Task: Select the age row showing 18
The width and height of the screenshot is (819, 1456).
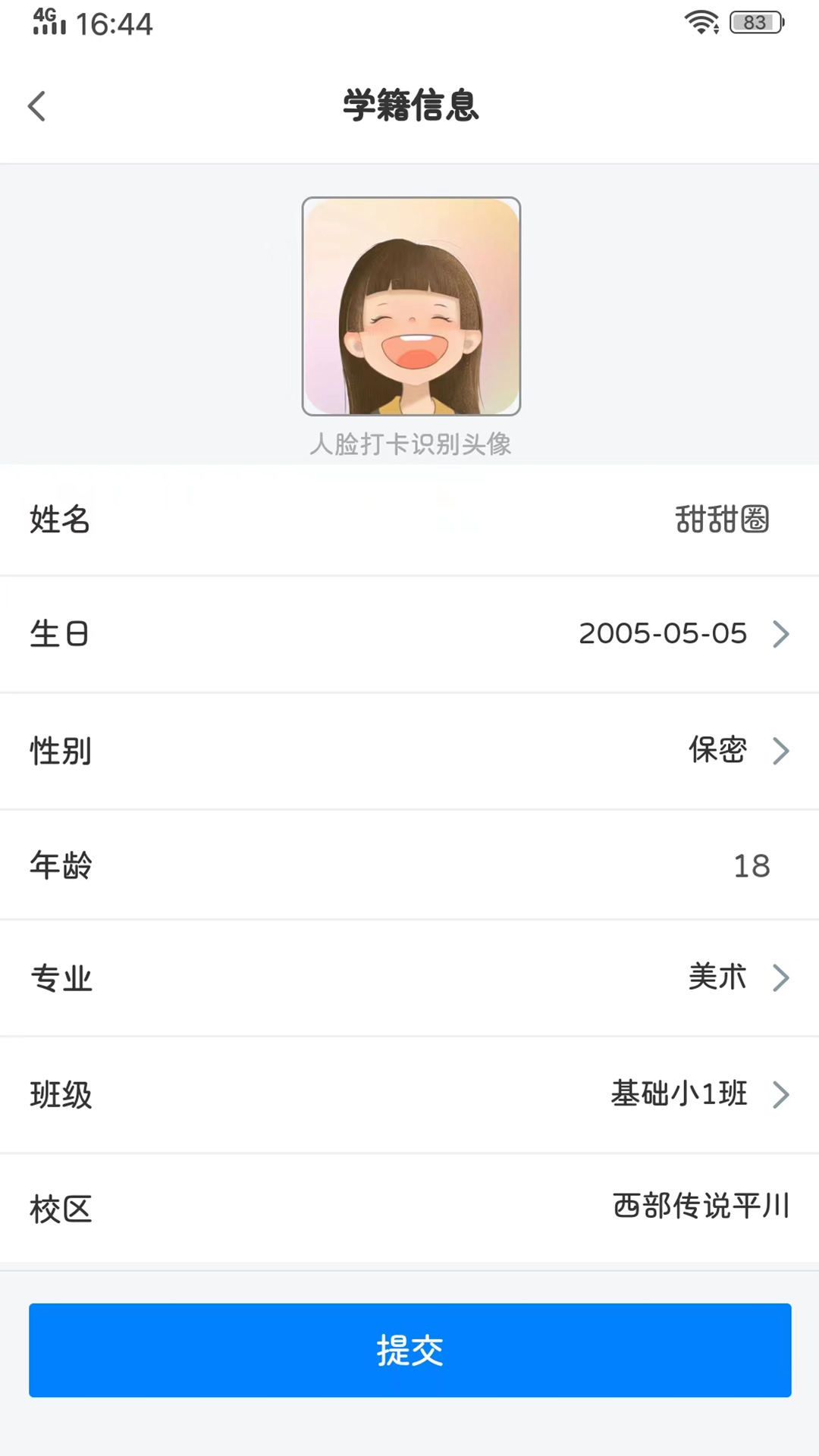Action: (x=752, y=866)
